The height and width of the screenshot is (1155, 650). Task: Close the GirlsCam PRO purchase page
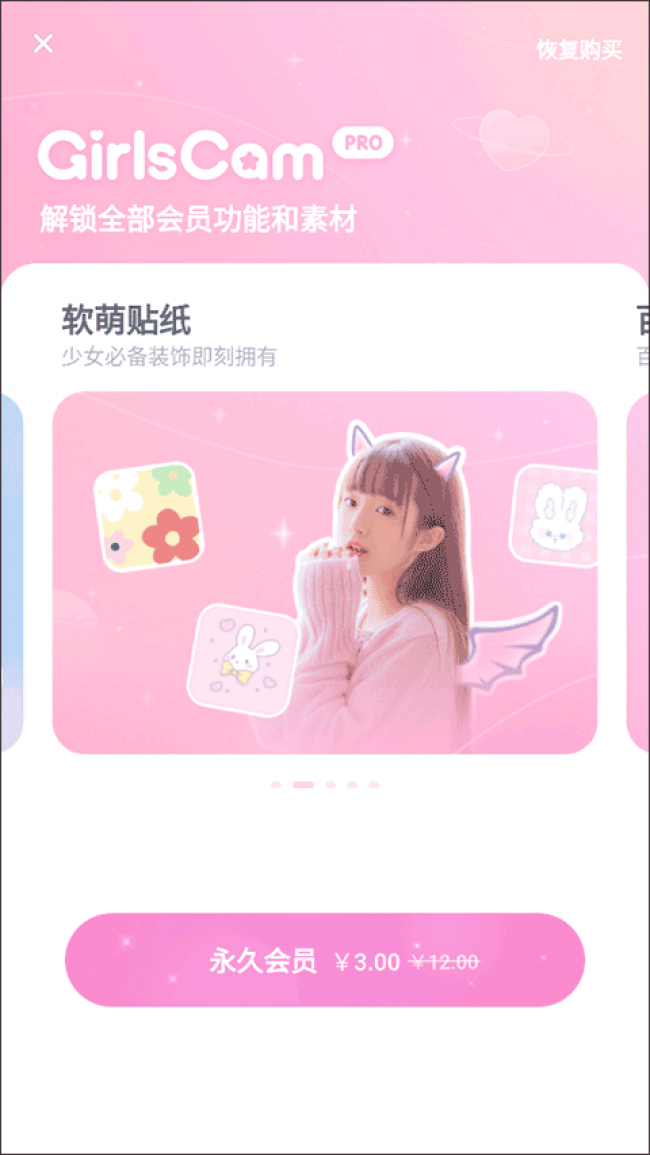[43, 44]
